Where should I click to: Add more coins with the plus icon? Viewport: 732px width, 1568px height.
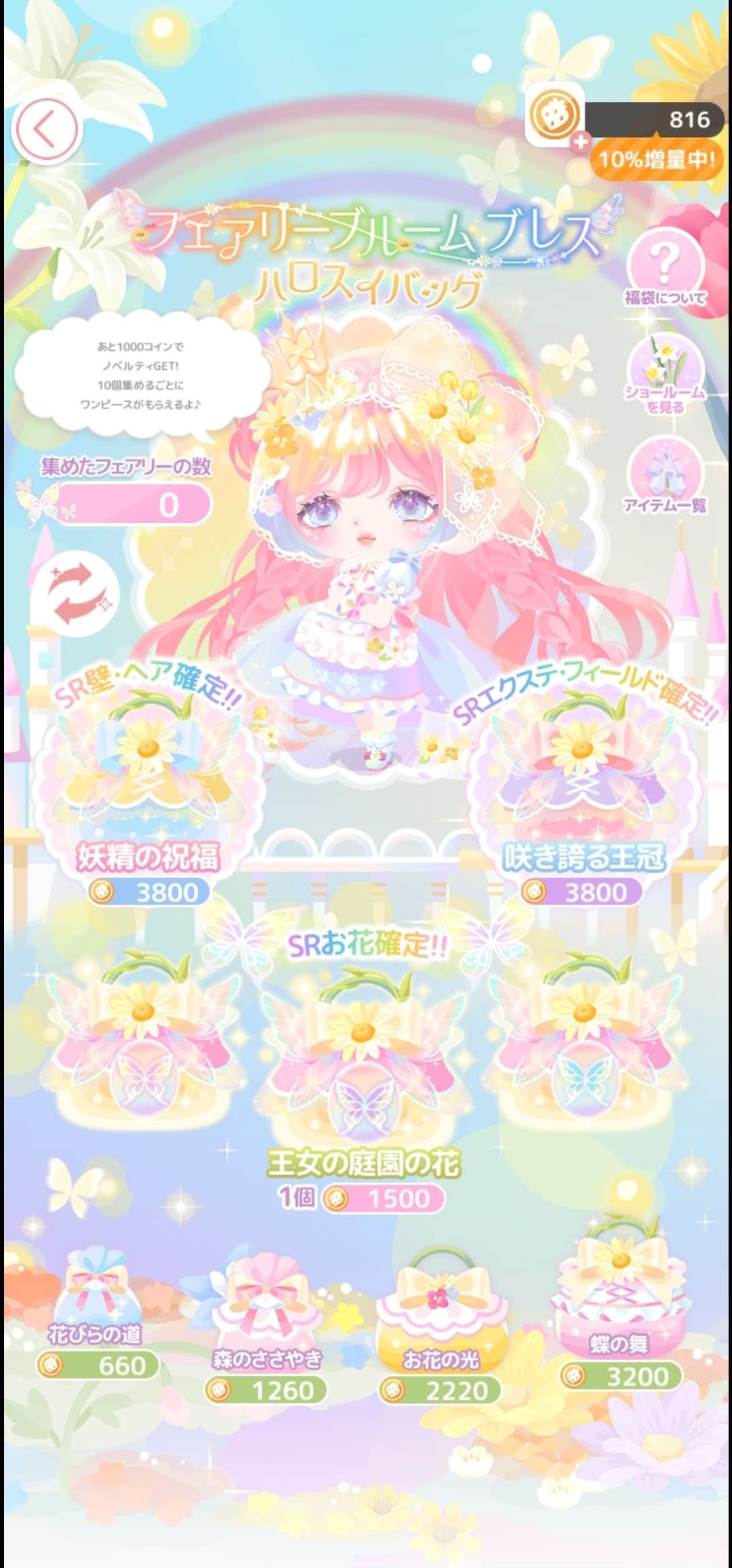tap(579, 142)
